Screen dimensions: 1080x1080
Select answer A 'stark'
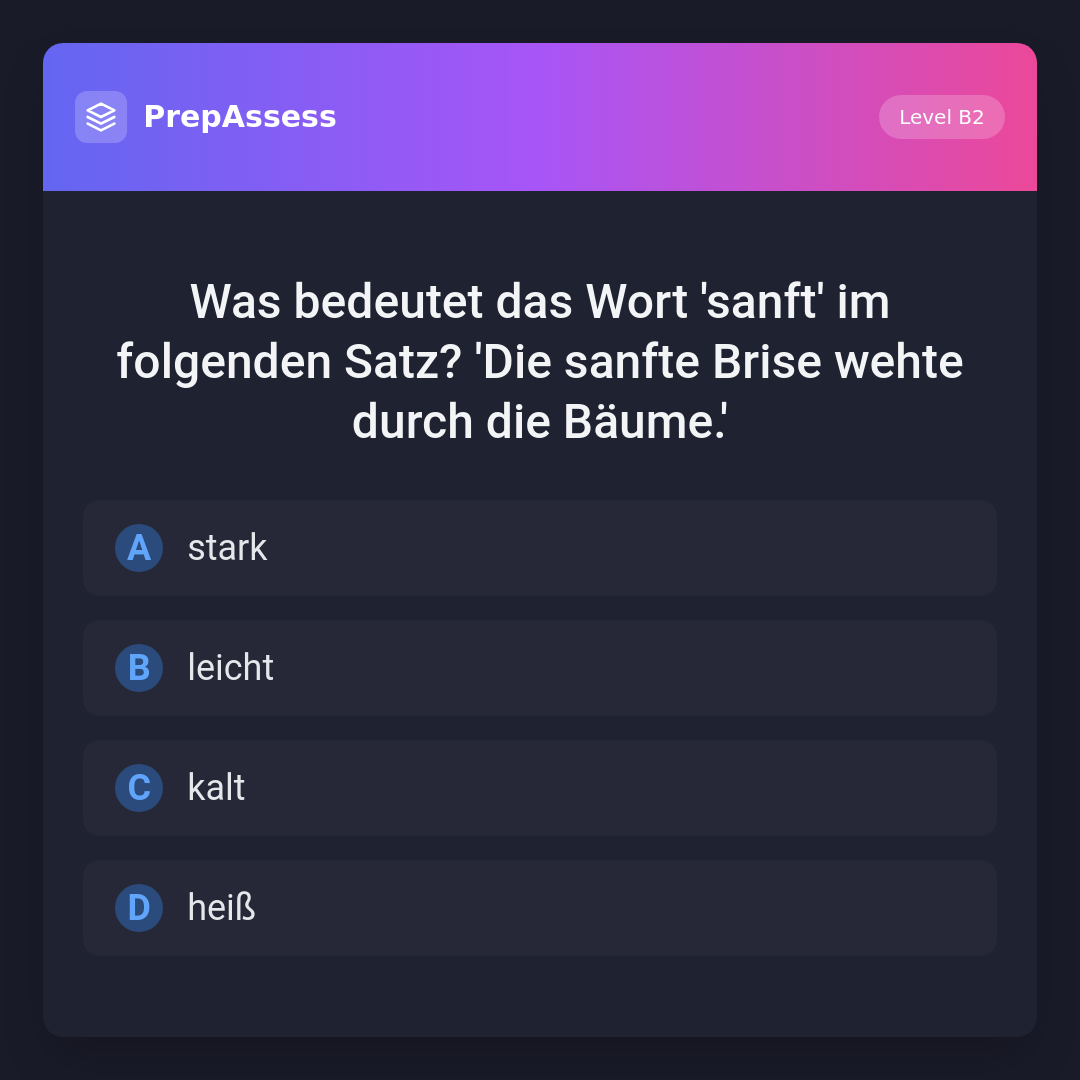pos(540,548)
